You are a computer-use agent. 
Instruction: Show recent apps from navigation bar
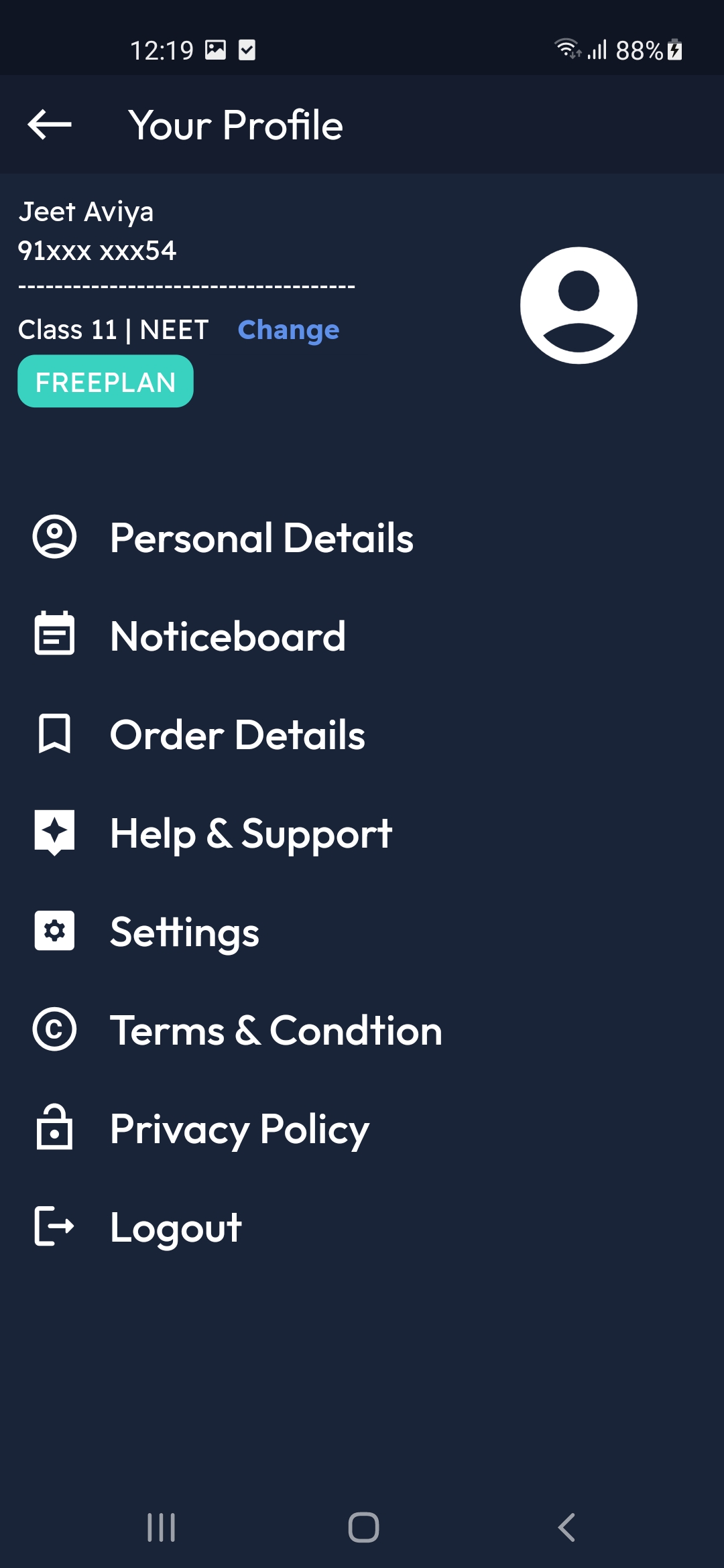click(162, 1528)
